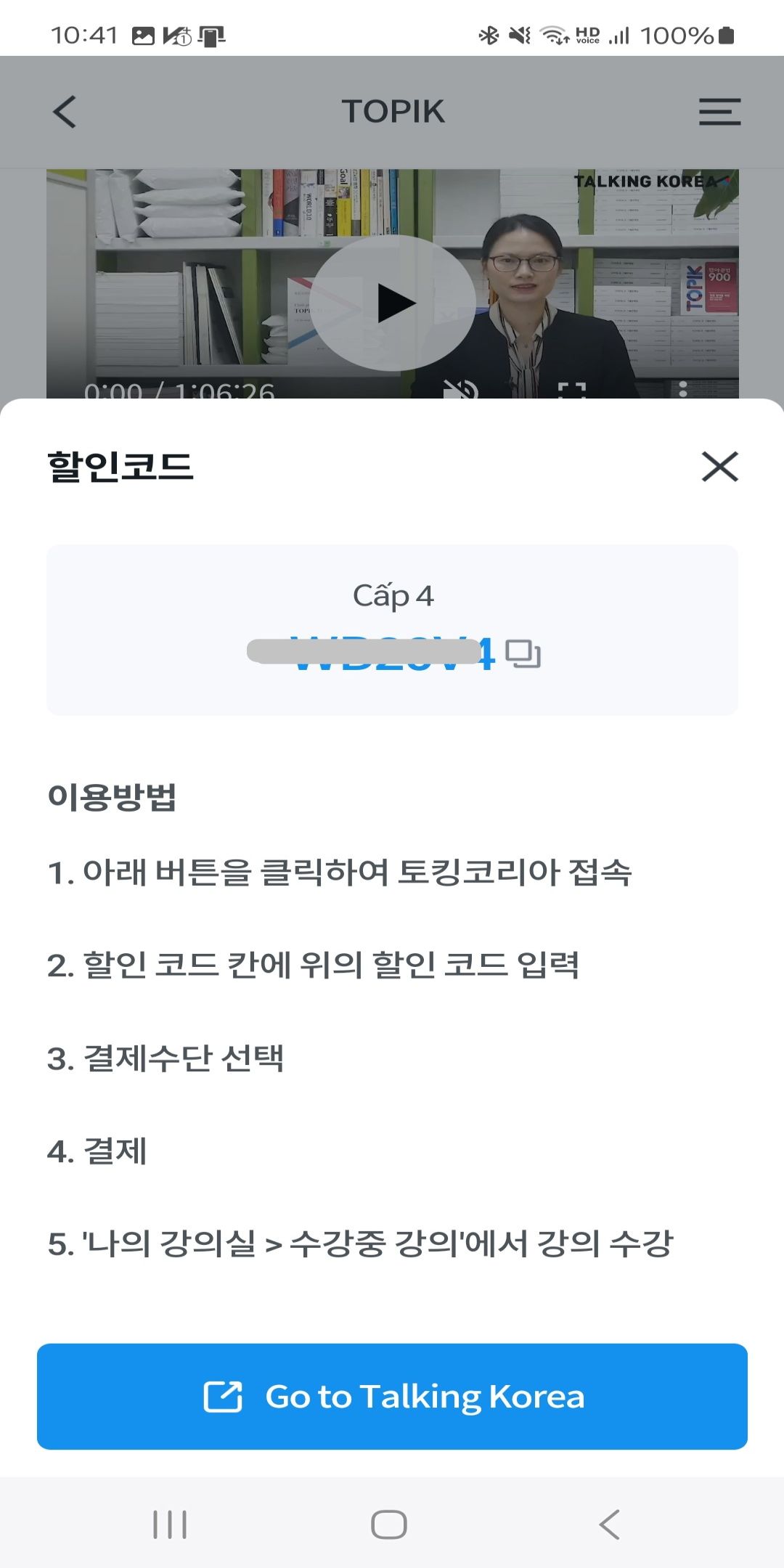Open the hamburger menu in header

tap(719, 112)
